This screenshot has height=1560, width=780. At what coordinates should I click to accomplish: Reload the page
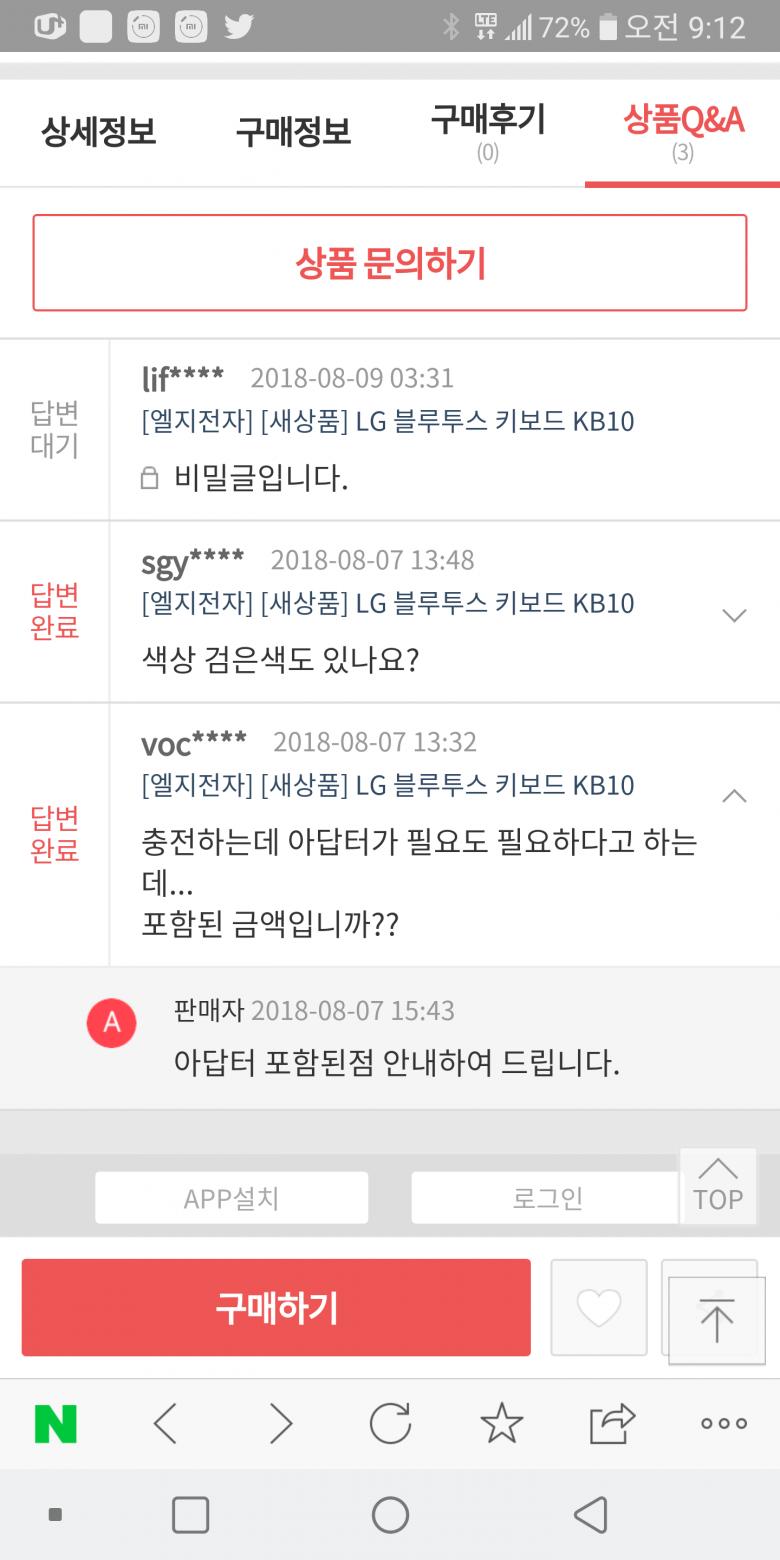tap(390, 1424)
